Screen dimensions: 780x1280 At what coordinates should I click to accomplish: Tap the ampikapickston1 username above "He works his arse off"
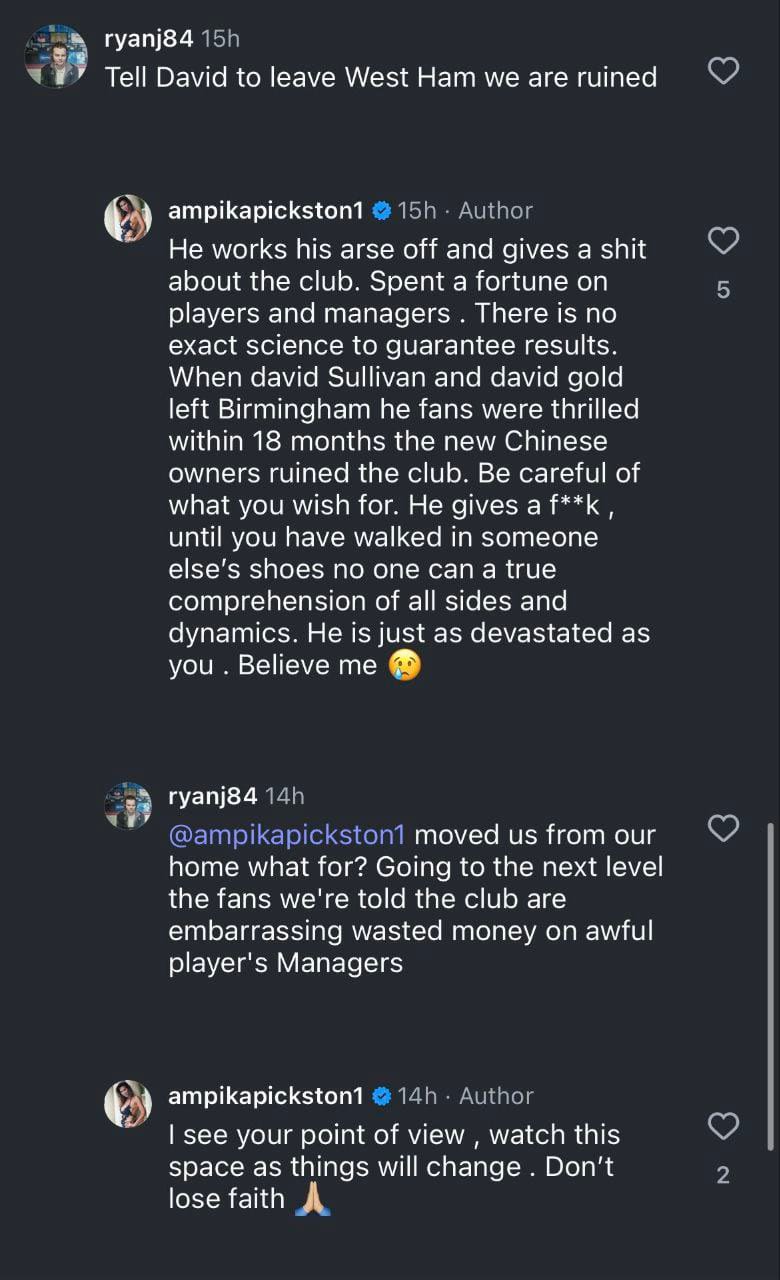[x=265, y=211]
